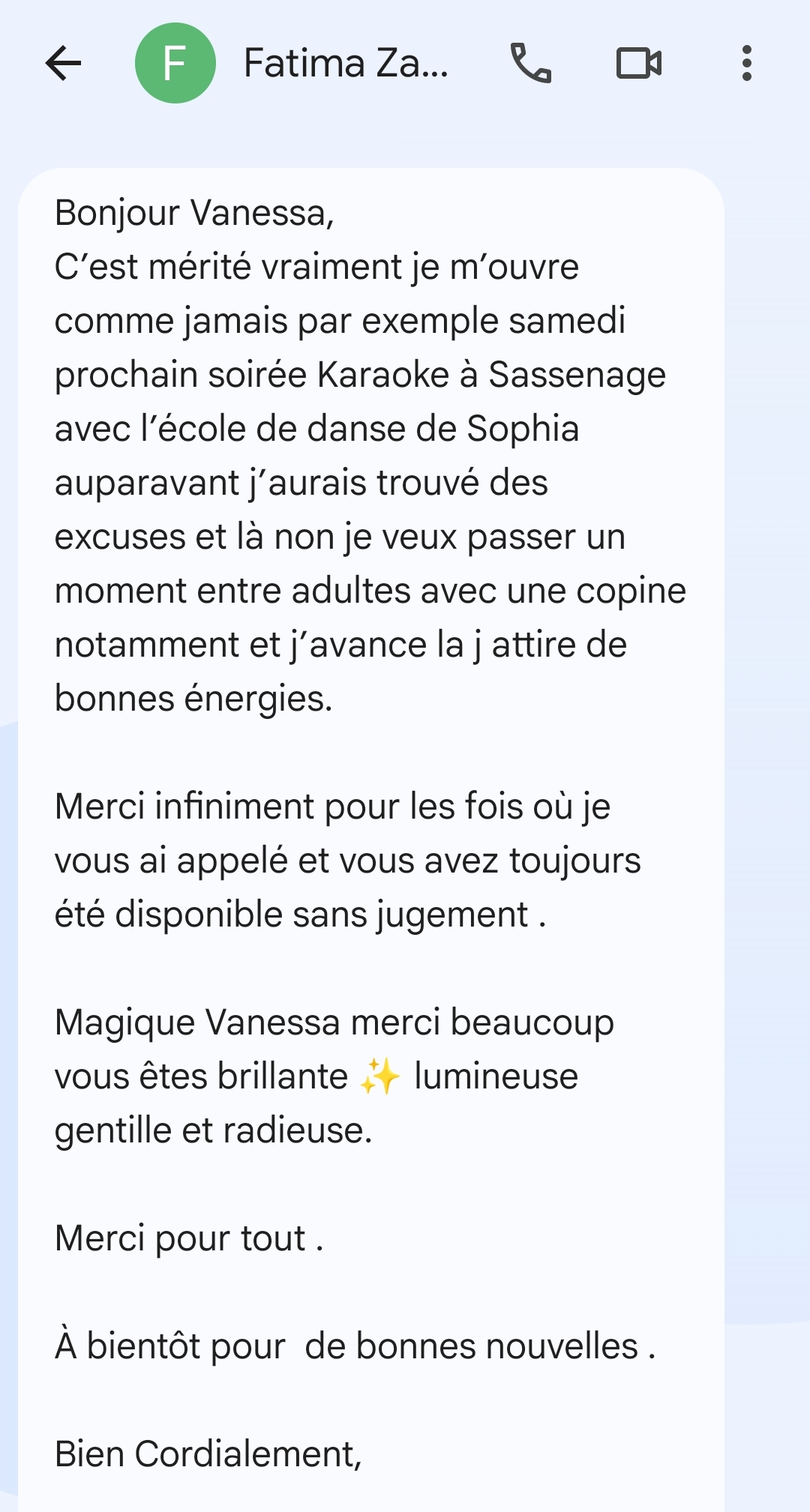Start a voice call with Fatima
This screenshot has height=1512, width=810.
530,63
